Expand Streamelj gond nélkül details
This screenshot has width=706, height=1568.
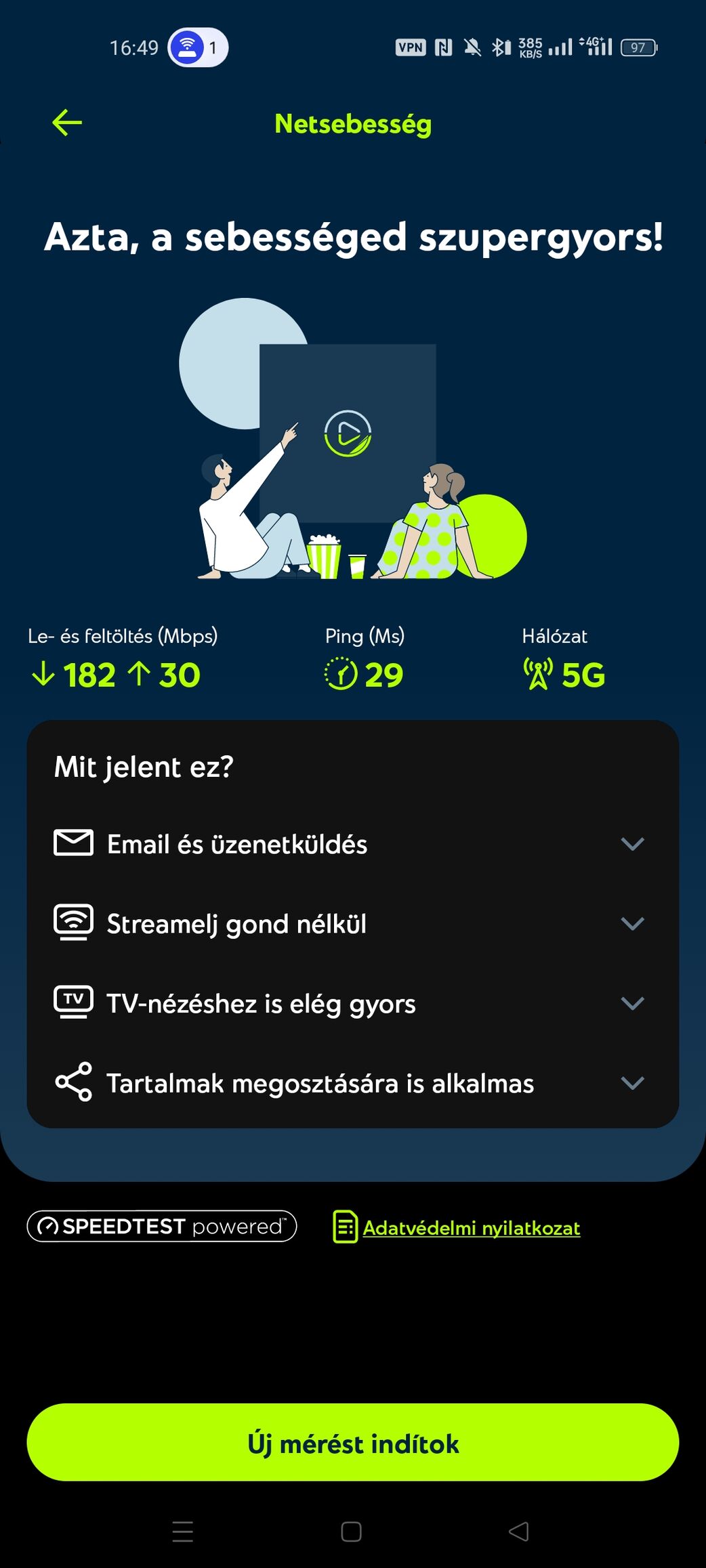click(x=631, y=924)
